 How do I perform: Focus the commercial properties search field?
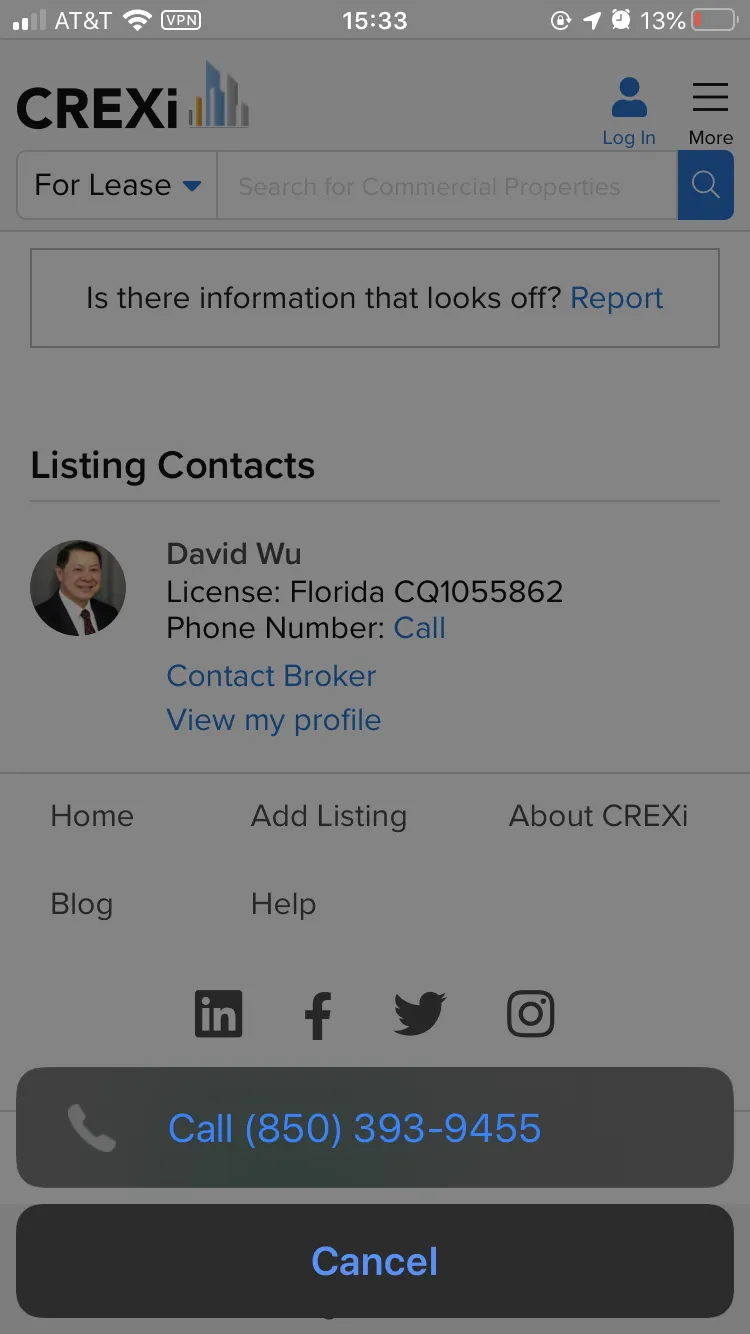coord(447,186)
